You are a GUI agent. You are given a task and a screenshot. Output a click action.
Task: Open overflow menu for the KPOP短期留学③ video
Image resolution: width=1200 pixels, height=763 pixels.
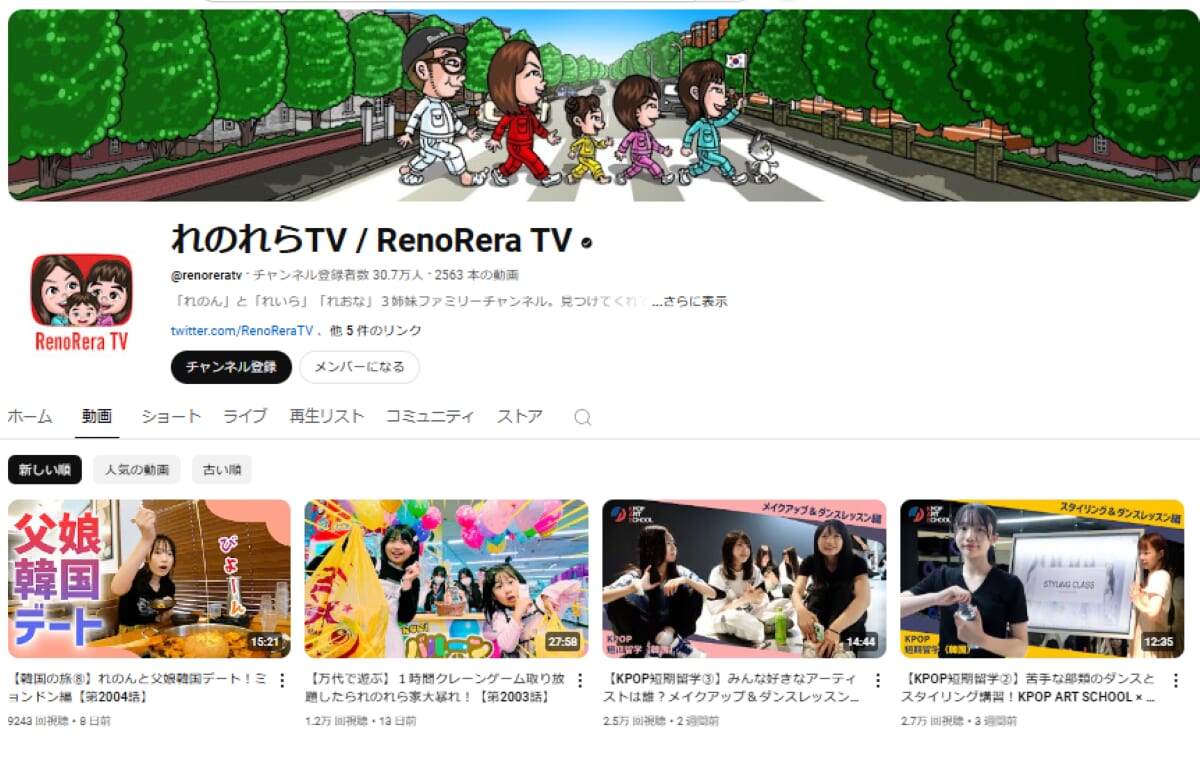(x=877, y=681)
